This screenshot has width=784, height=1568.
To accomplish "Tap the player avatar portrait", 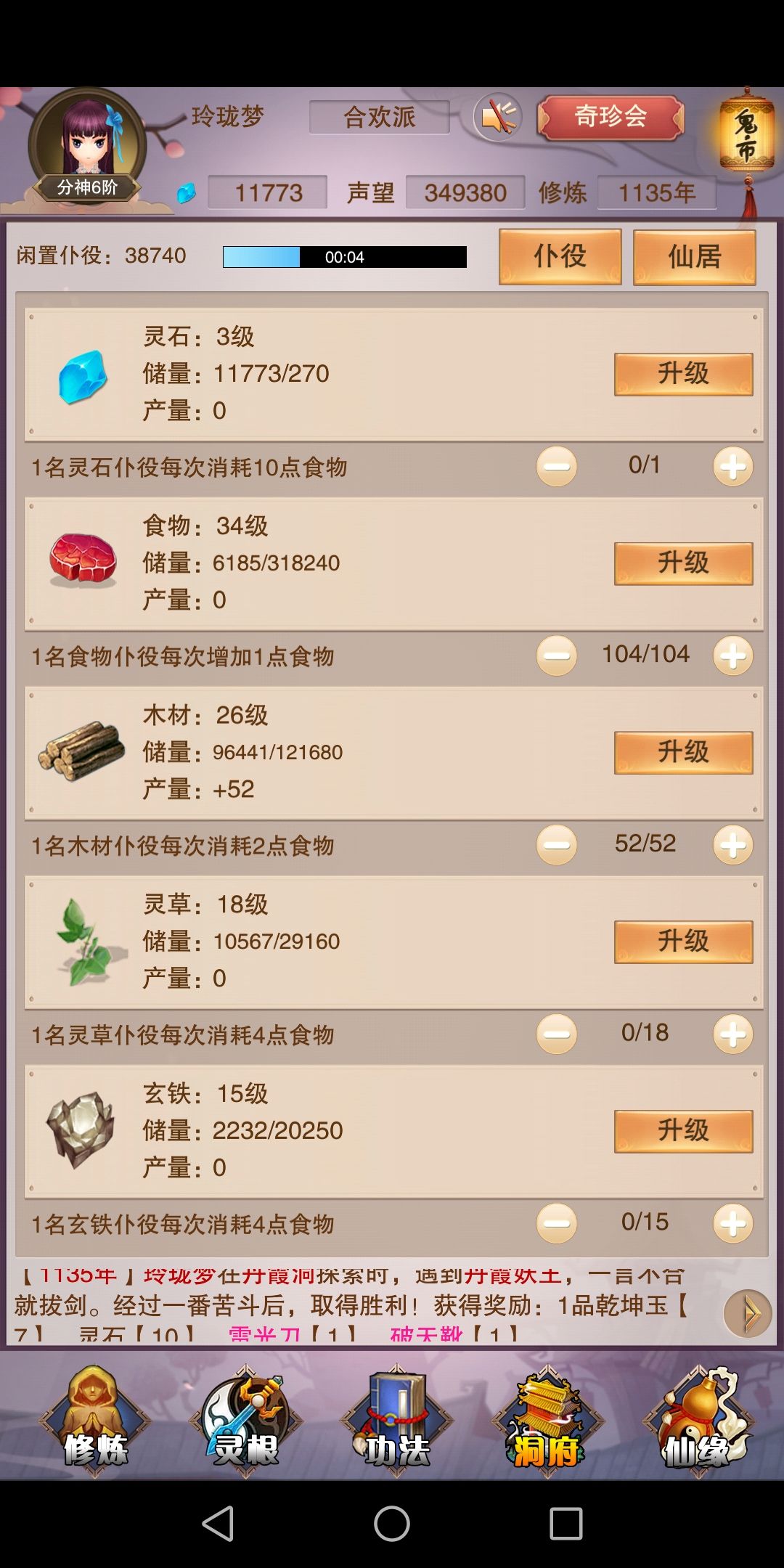I will point(87,138).
